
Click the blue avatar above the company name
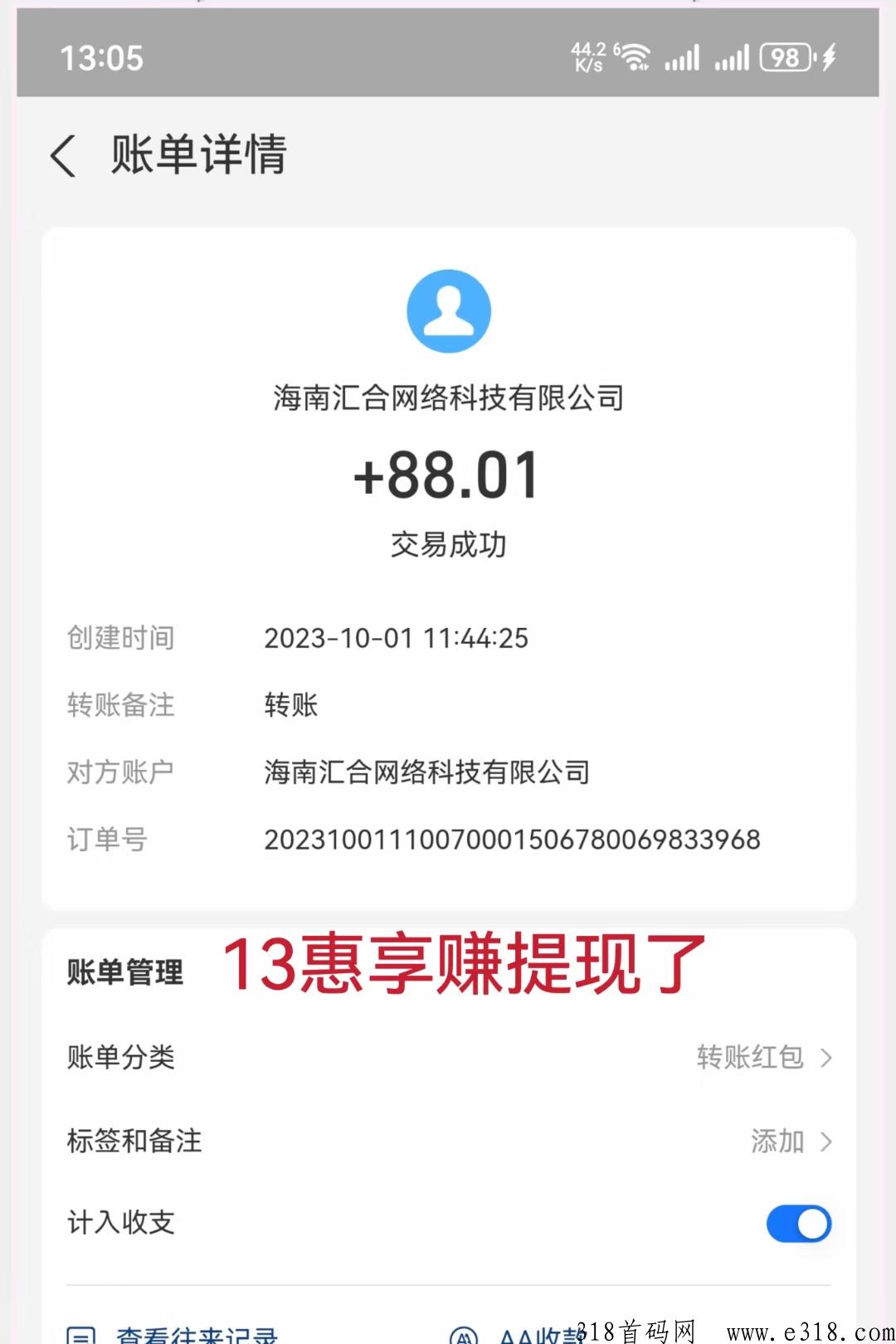point(448,310)
